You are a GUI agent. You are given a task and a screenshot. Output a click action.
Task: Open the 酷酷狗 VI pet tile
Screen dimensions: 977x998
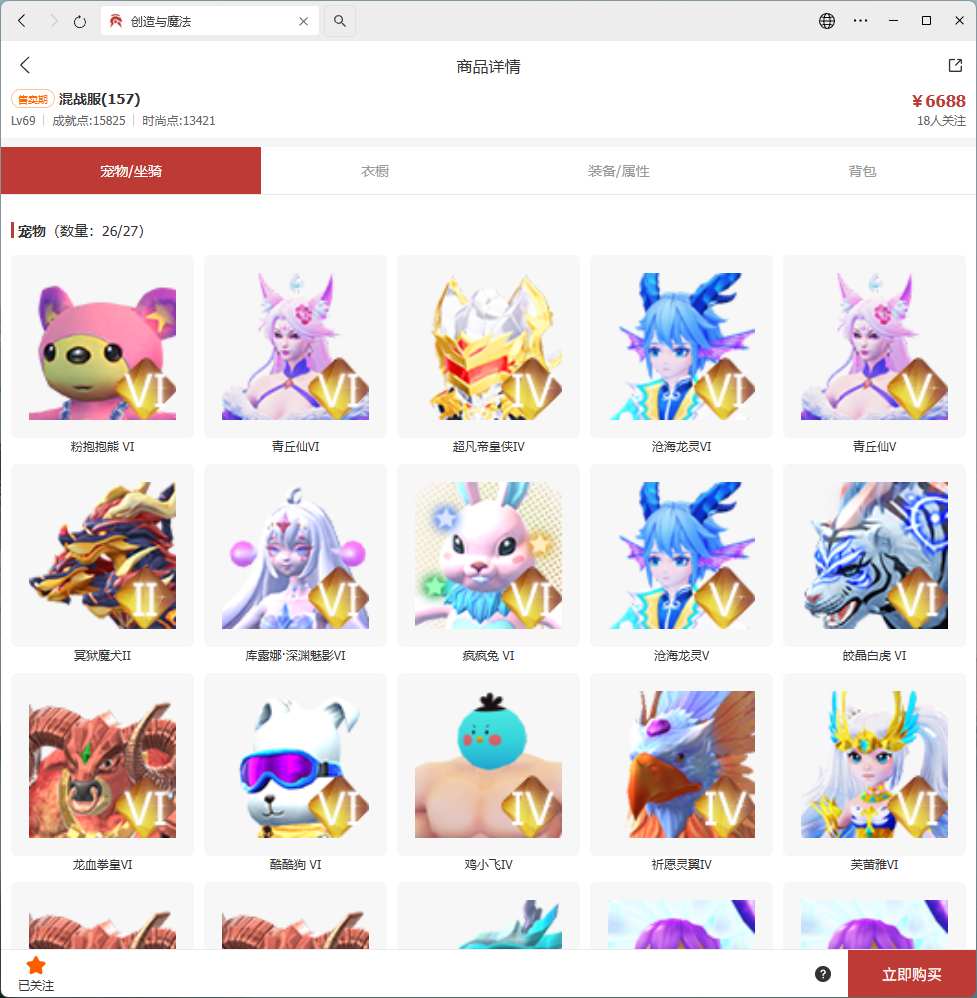(x=295, y=764)
